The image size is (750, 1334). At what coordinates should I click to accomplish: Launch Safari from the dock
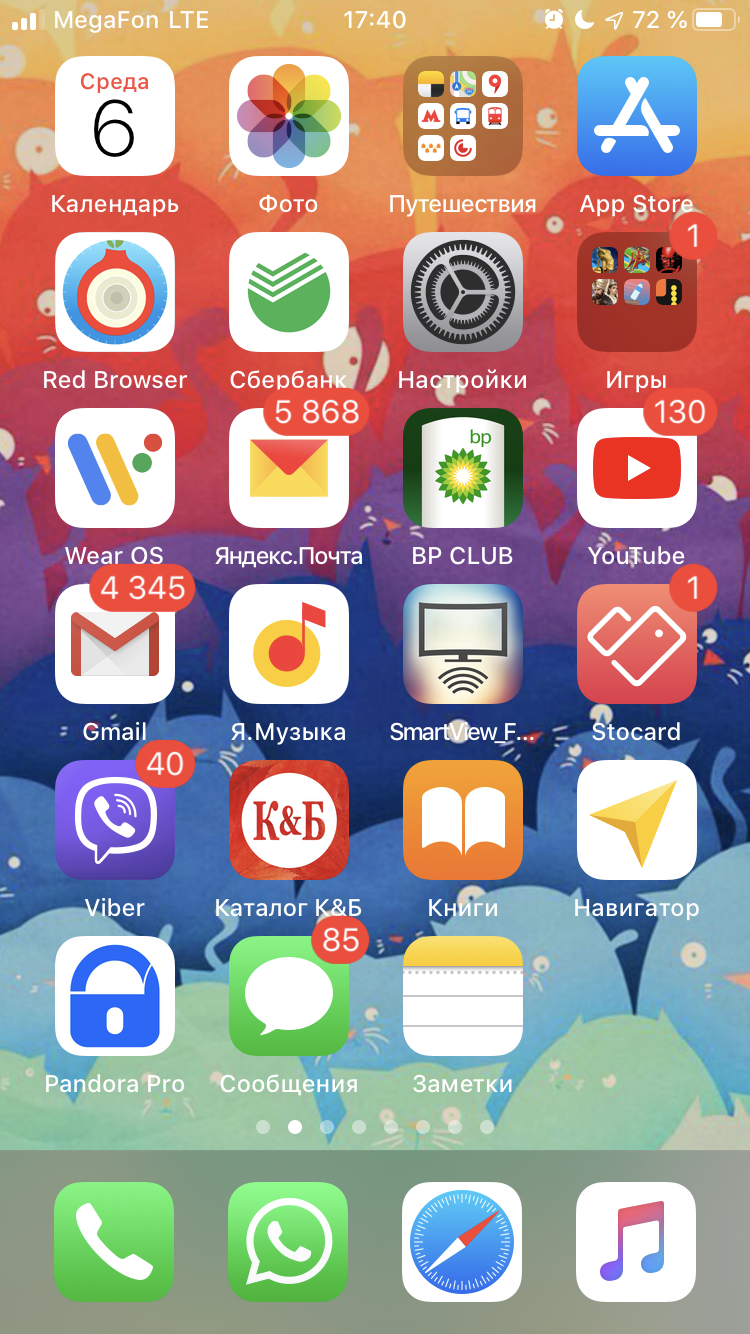click(x=462, y=1242)
